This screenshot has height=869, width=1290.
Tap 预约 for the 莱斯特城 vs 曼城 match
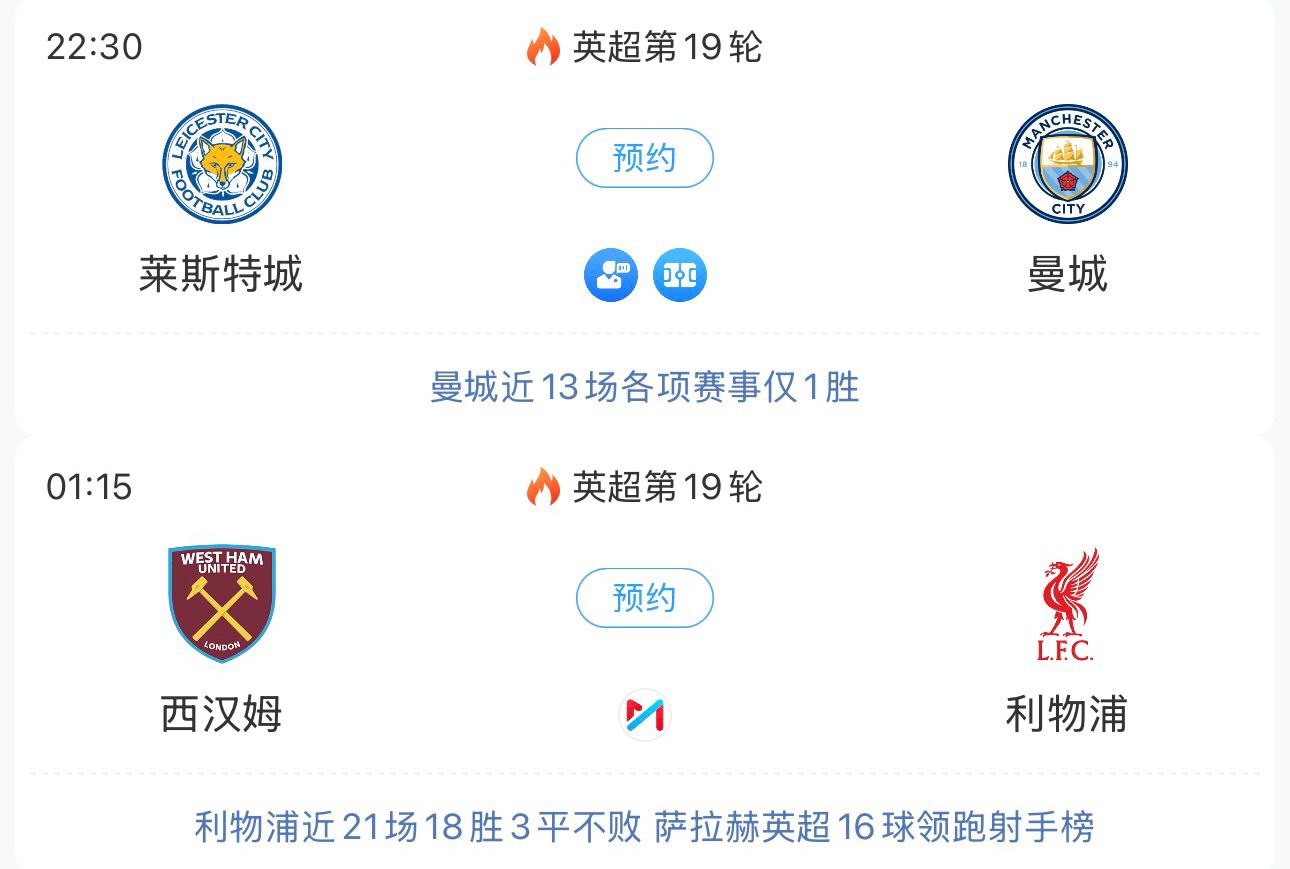644,158
